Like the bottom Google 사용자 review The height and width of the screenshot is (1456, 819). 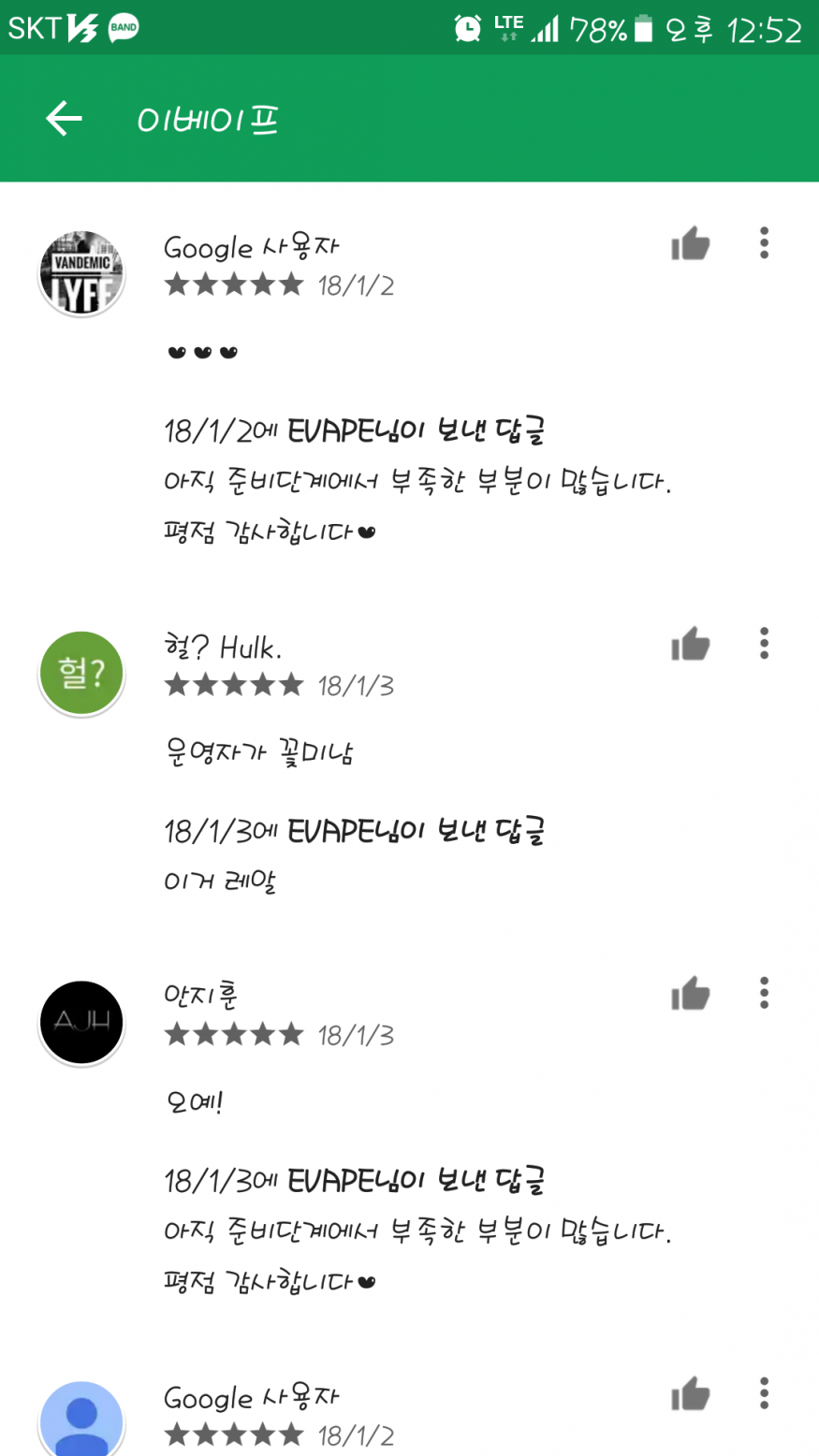[x=691, y=1394]
